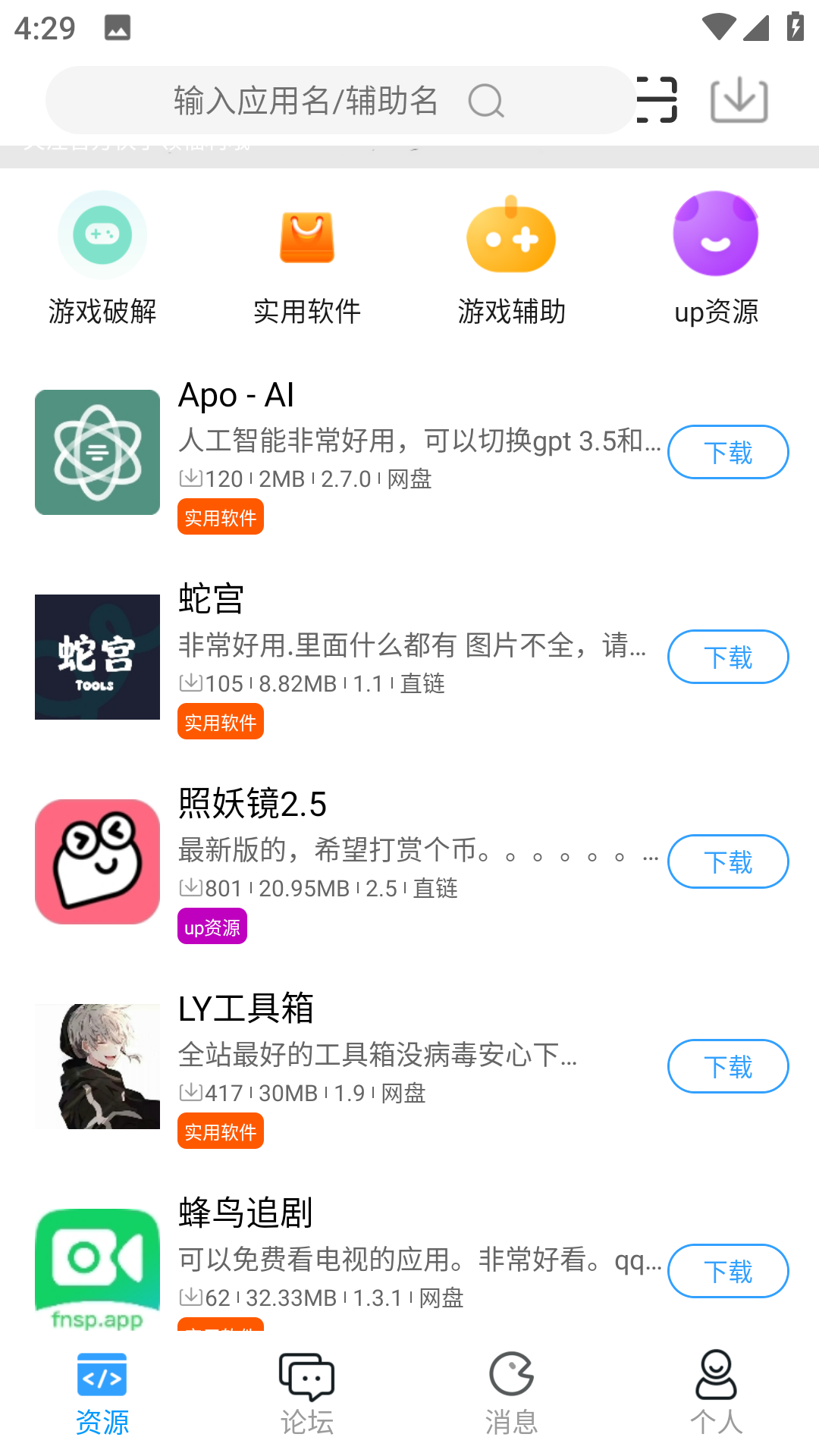Select the 游戏辅助 category

512,259
